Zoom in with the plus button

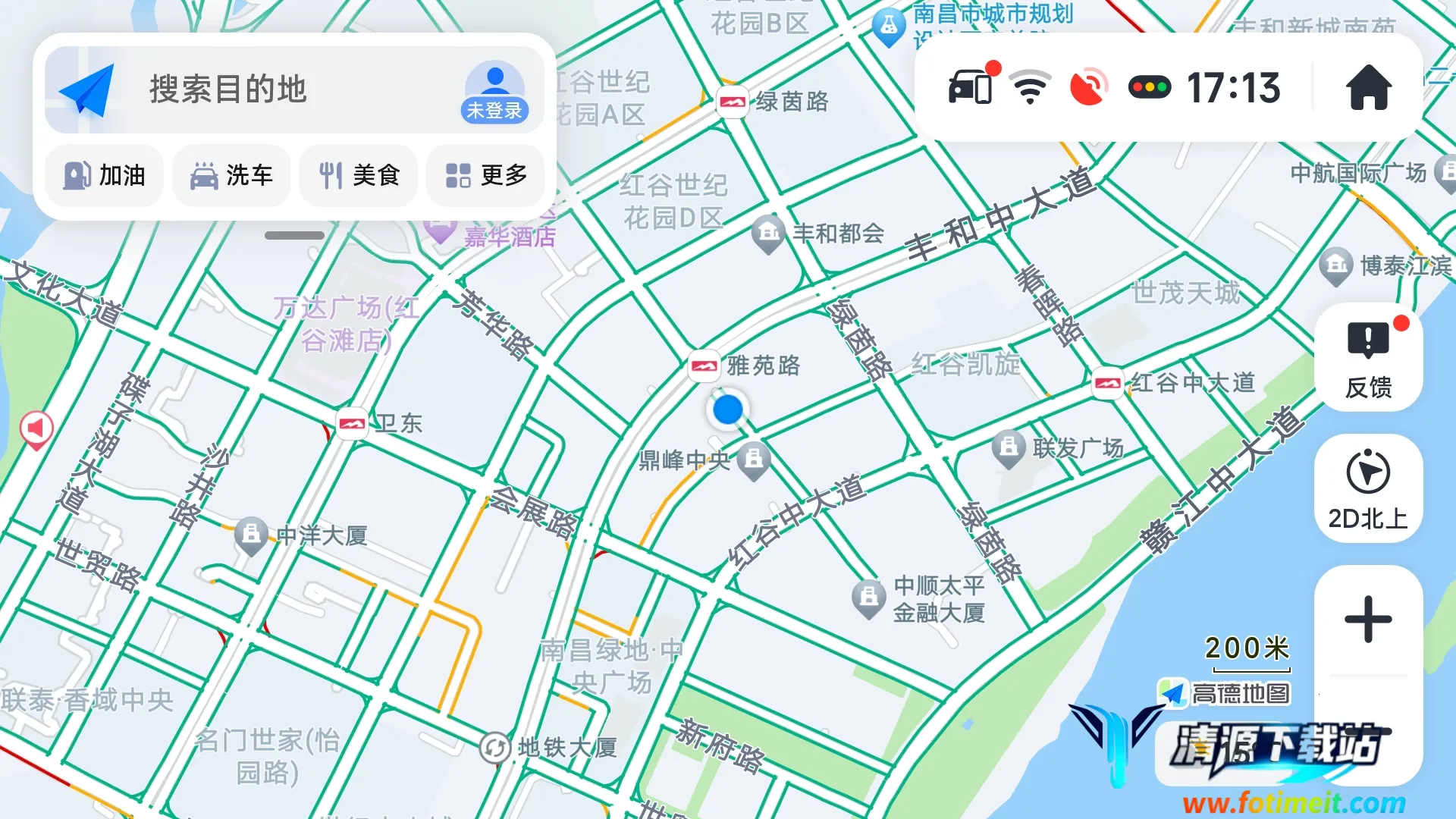(1368, 619)
